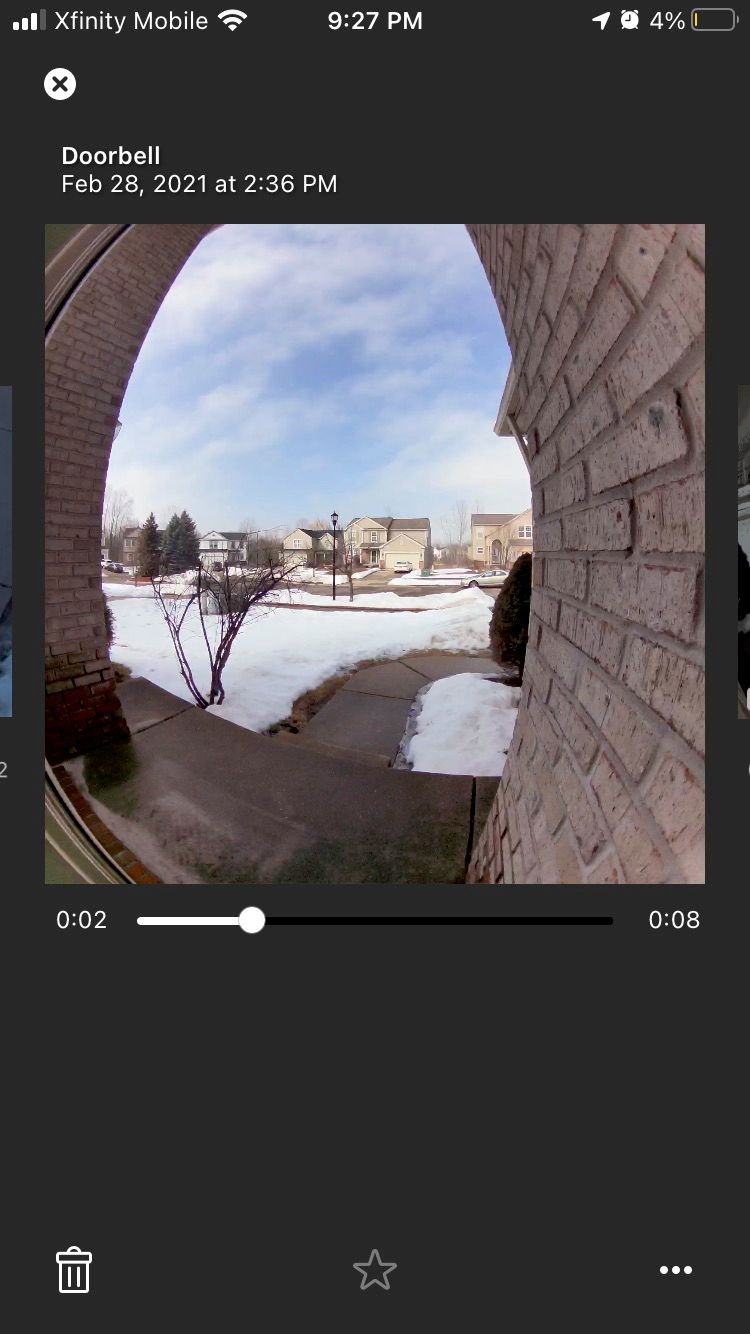Delete this doorbell recording
The width and height of the screenshot is (750, 1334).
click(74, 1270)
